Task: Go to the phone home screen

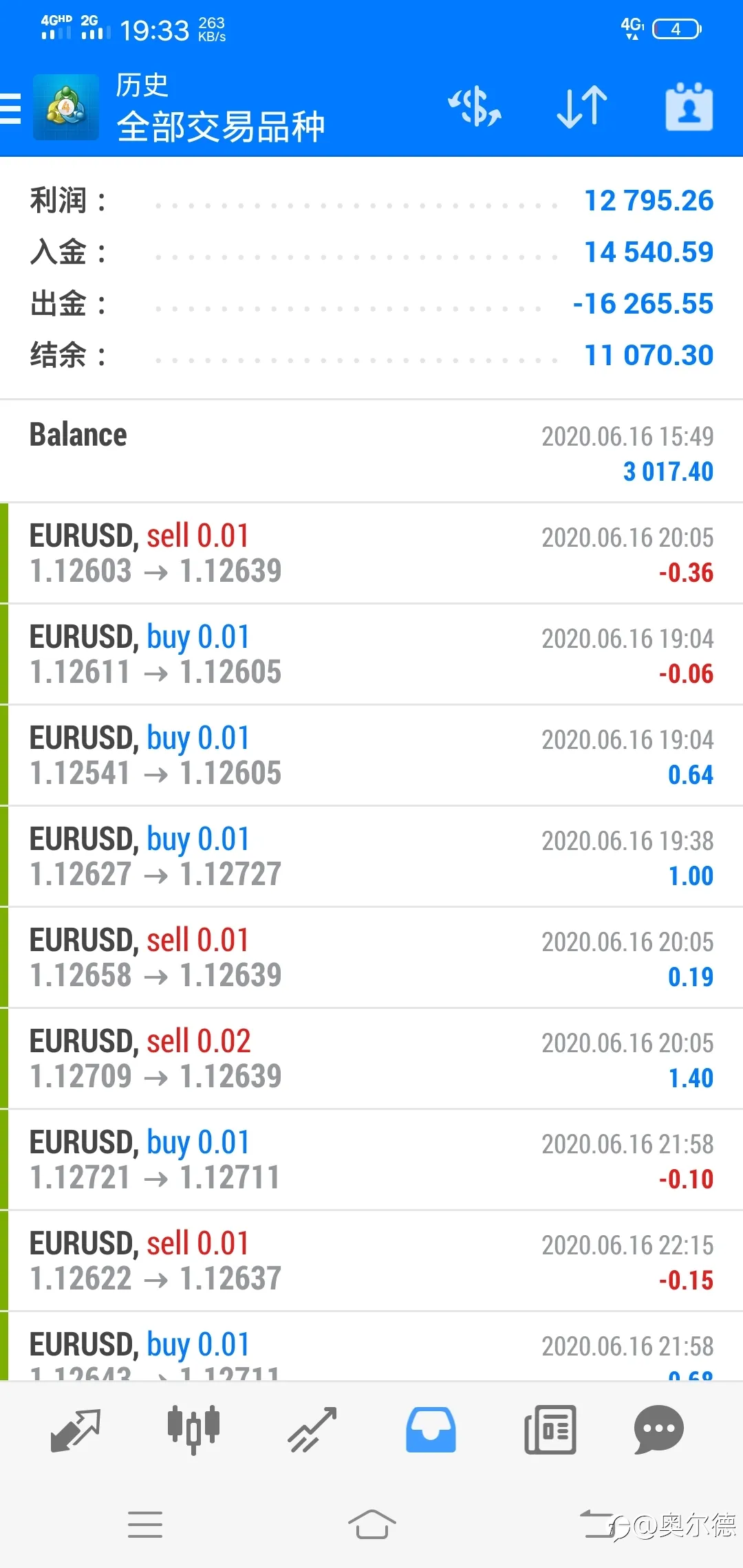Action: [371, 1524]
